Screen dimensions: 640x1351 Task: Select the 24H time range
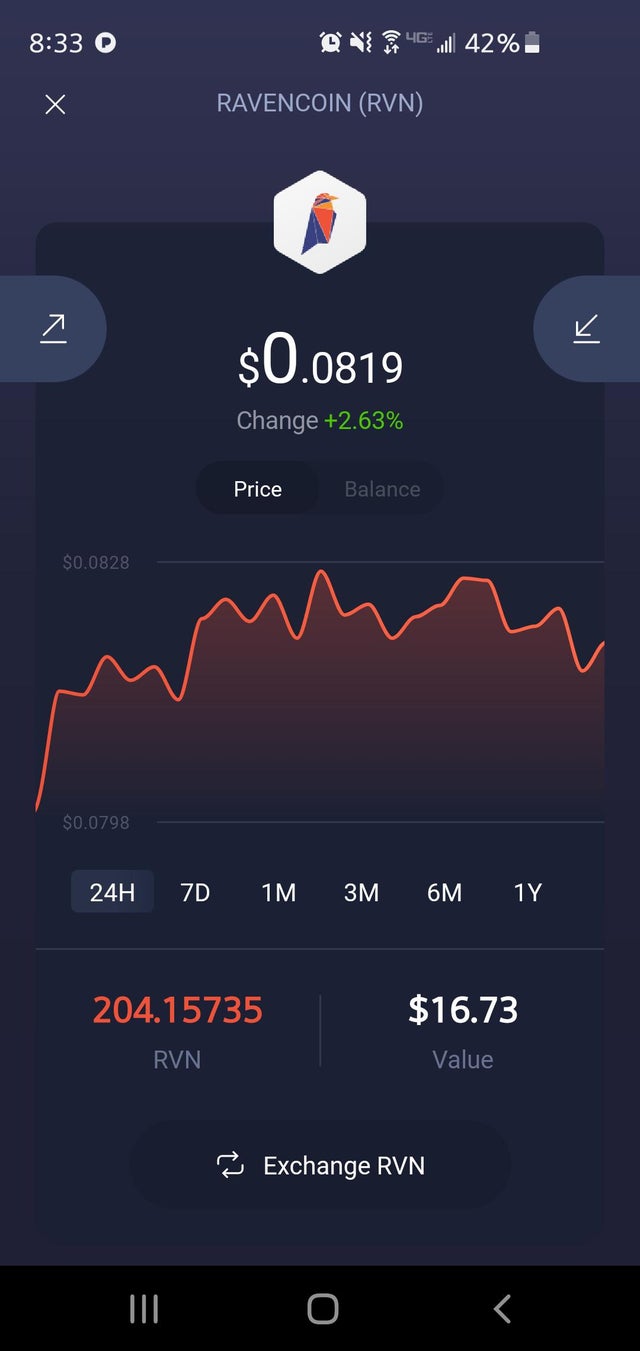tap(112, 892)
